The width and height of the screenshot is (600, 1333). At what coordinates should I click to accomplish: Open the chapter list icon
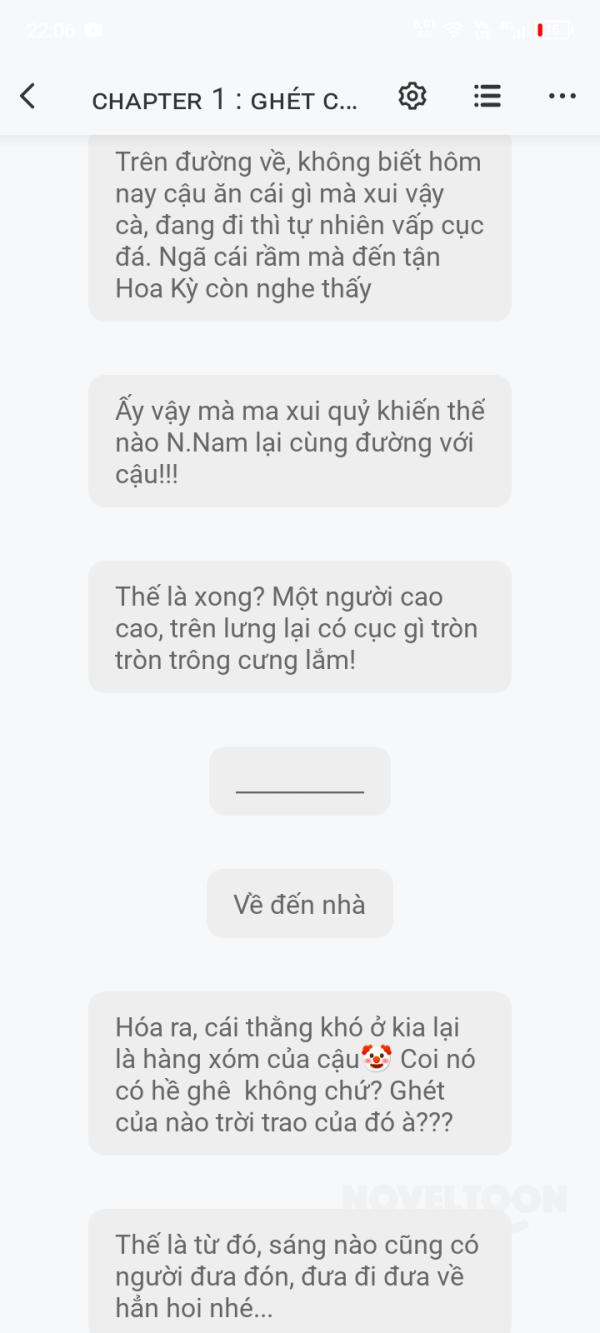click(x=487, y=96)
